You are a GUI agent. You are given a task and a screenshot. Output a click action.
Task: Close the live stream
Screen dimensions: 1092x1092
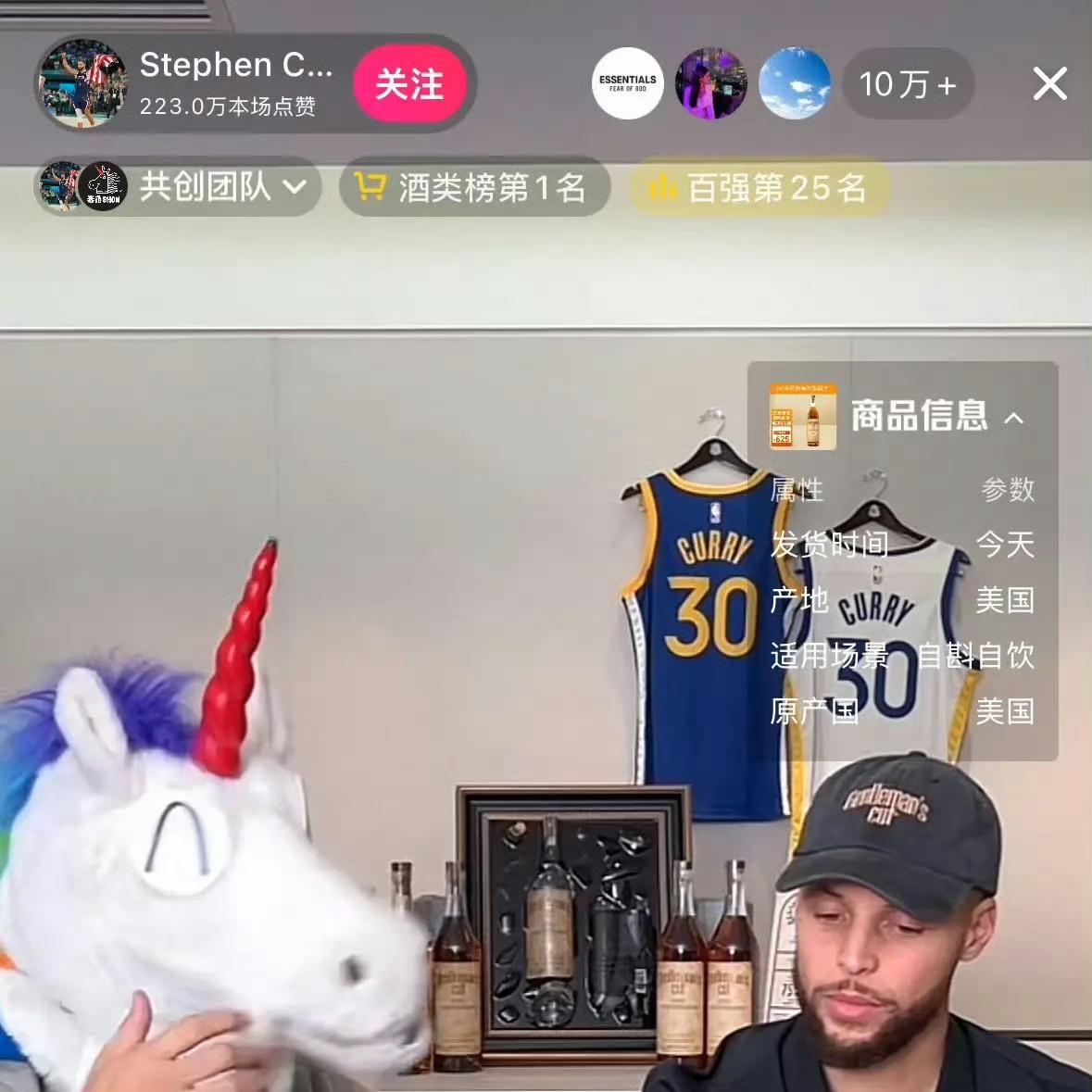(1049, 84)
